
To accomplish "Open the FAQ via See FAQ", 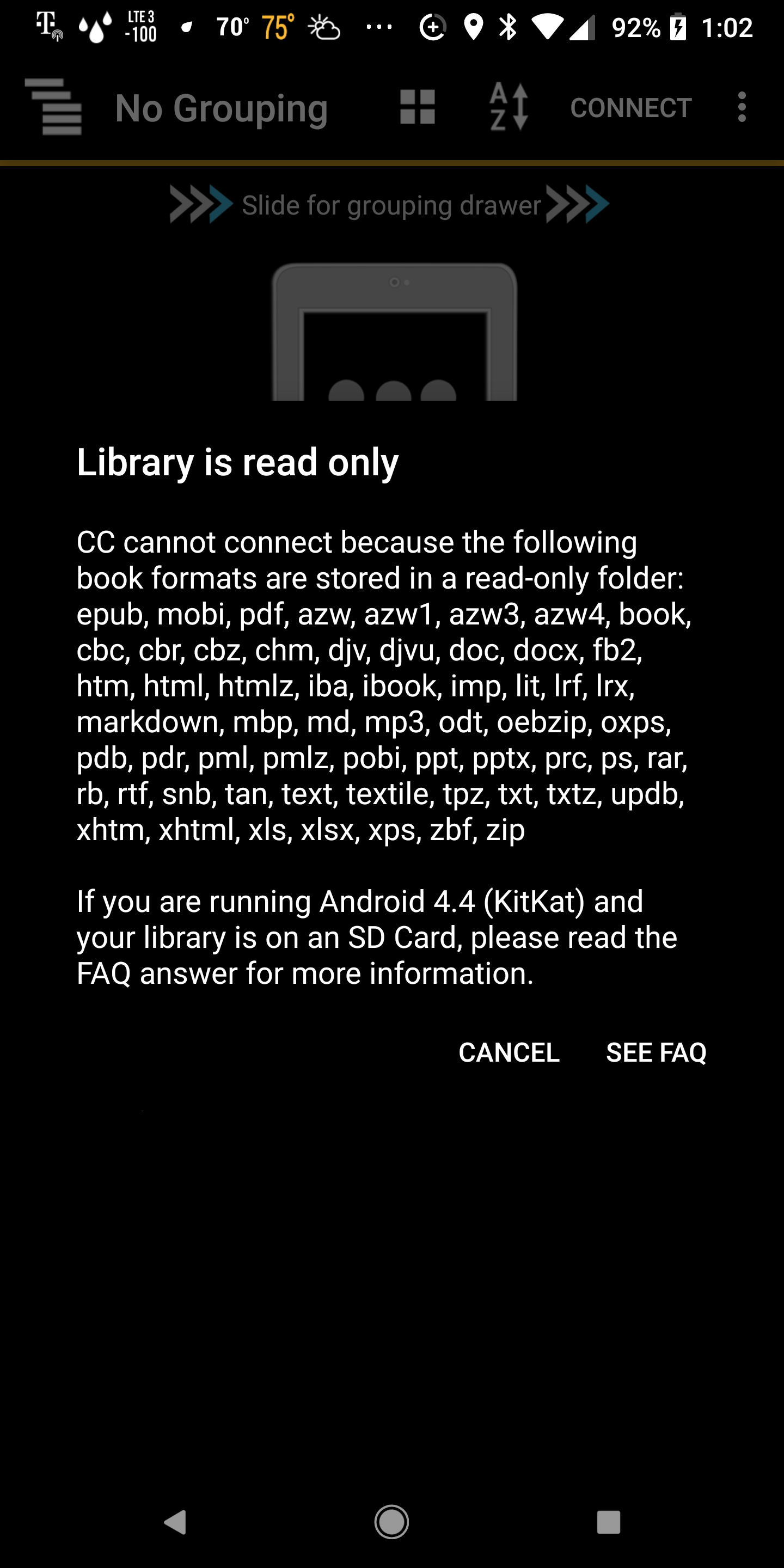I will click(656, 1052).
